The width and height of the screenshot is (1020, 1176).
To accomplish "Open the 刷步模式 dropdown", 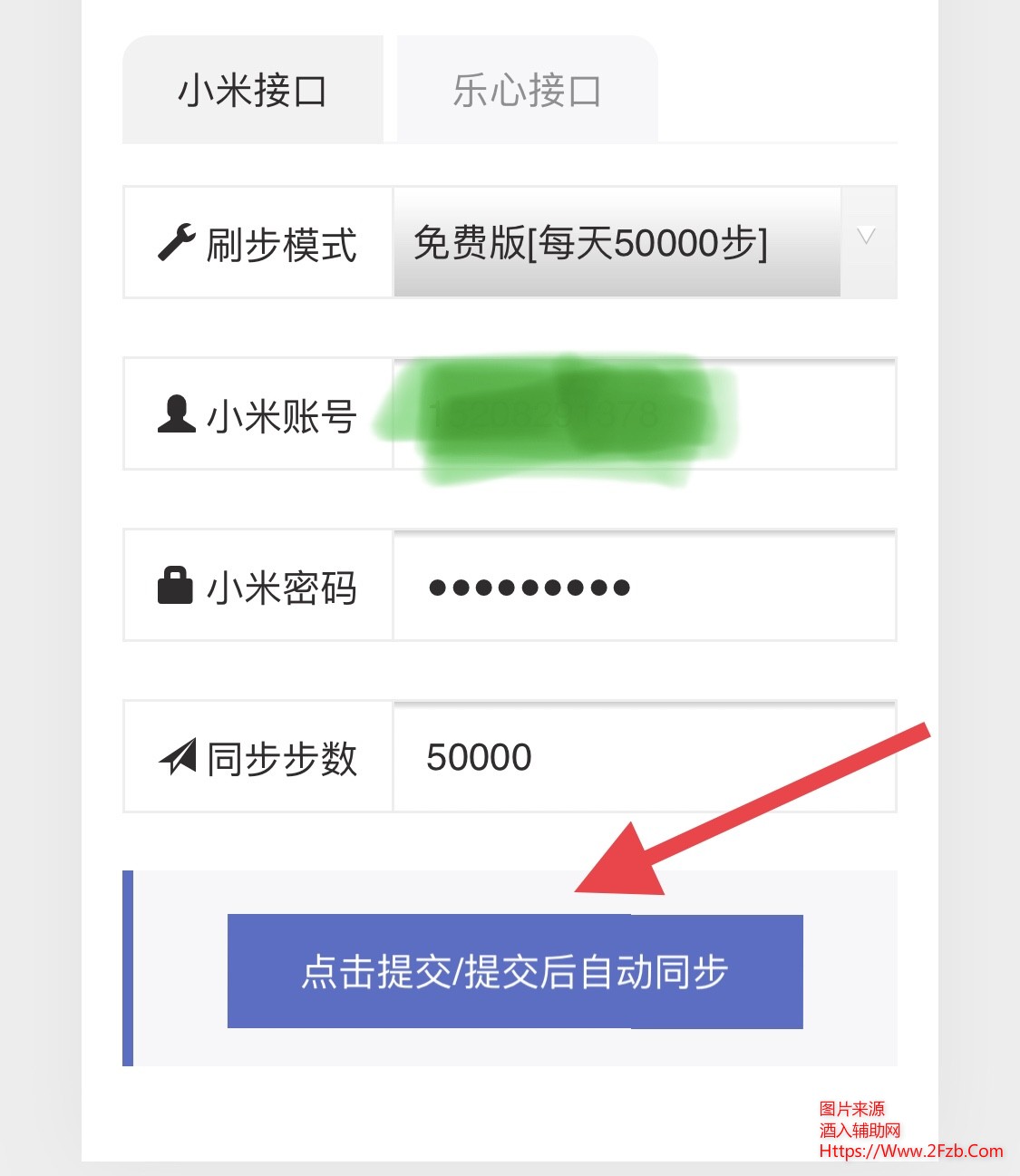I will click(x=644, y=242).
